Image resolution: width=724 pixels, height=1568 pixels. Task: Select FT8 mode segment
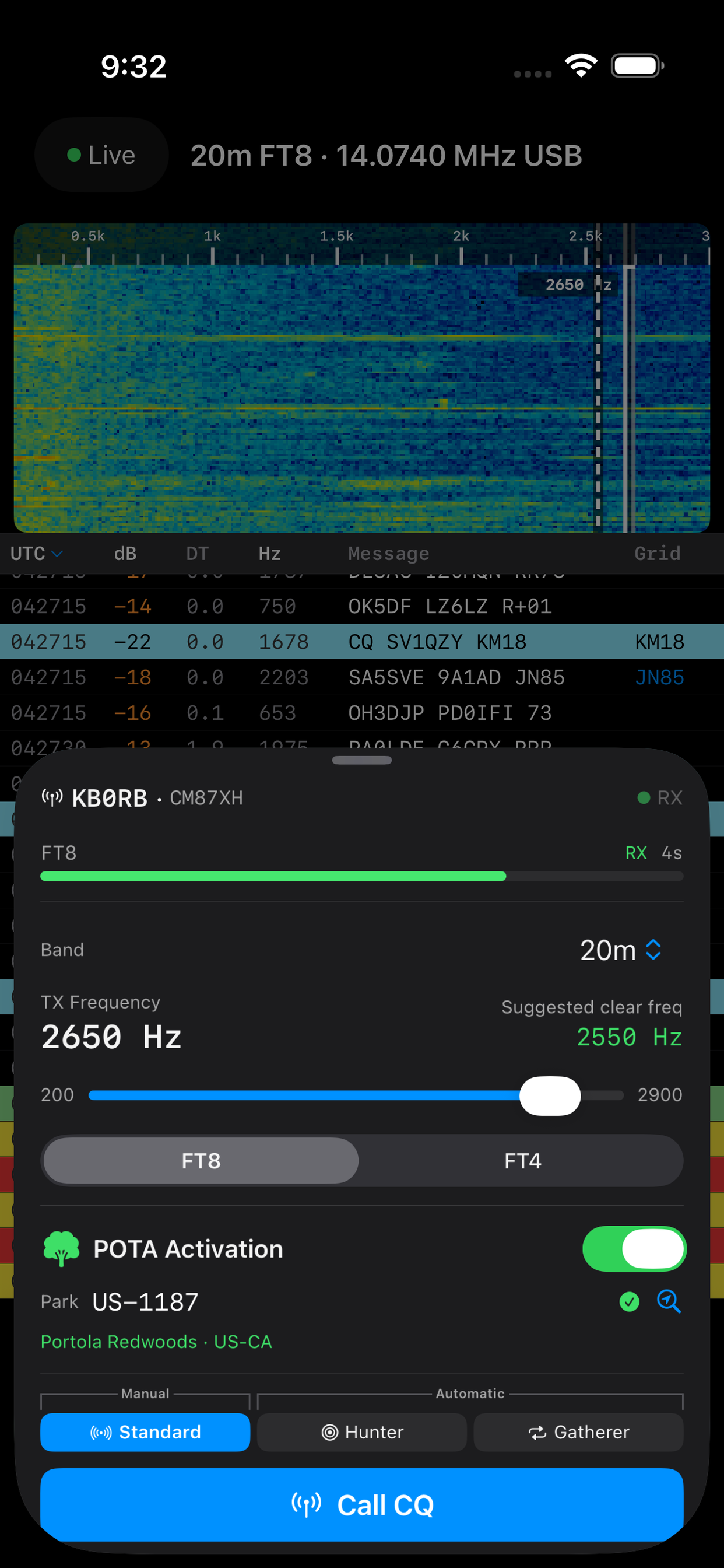(x=201, y=1160)
